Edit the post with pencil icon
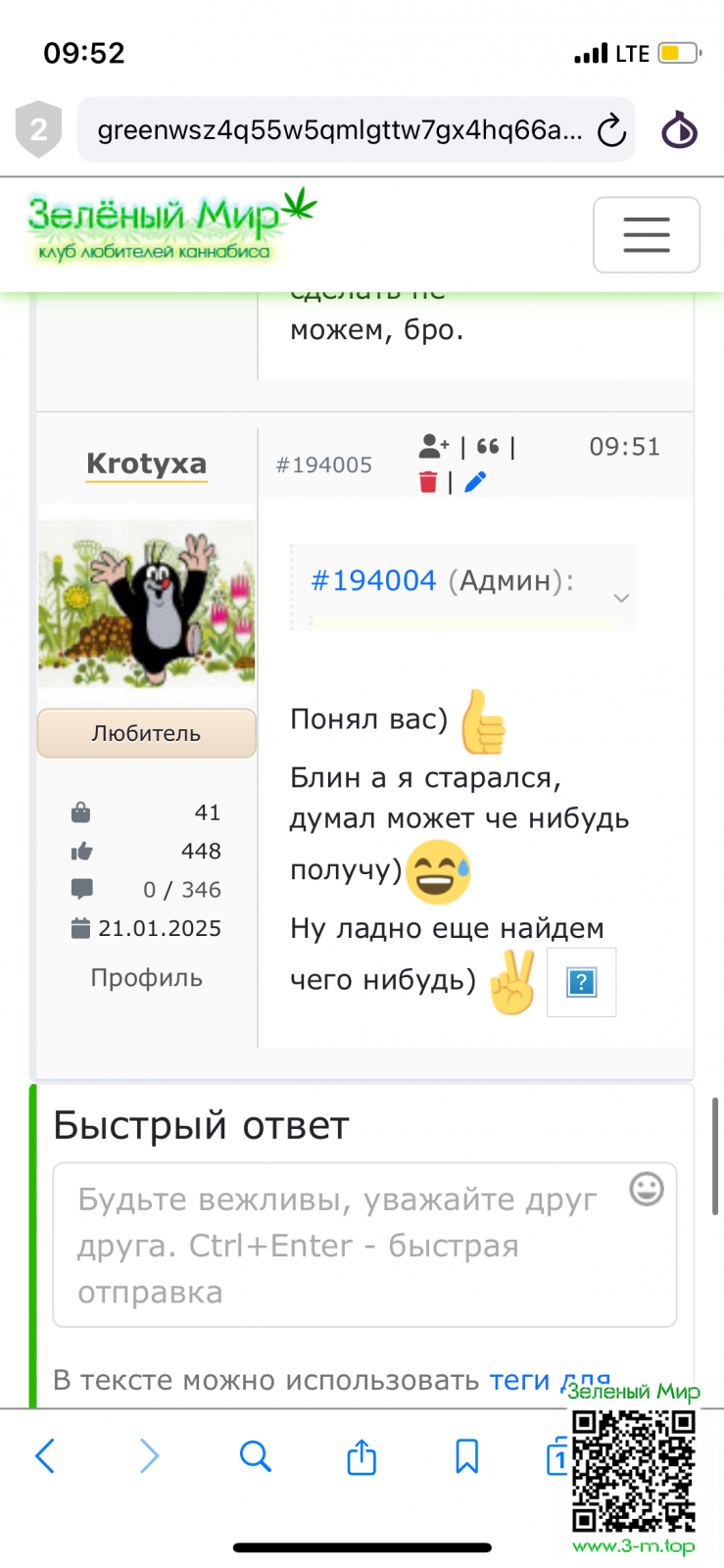 point(475,482)
